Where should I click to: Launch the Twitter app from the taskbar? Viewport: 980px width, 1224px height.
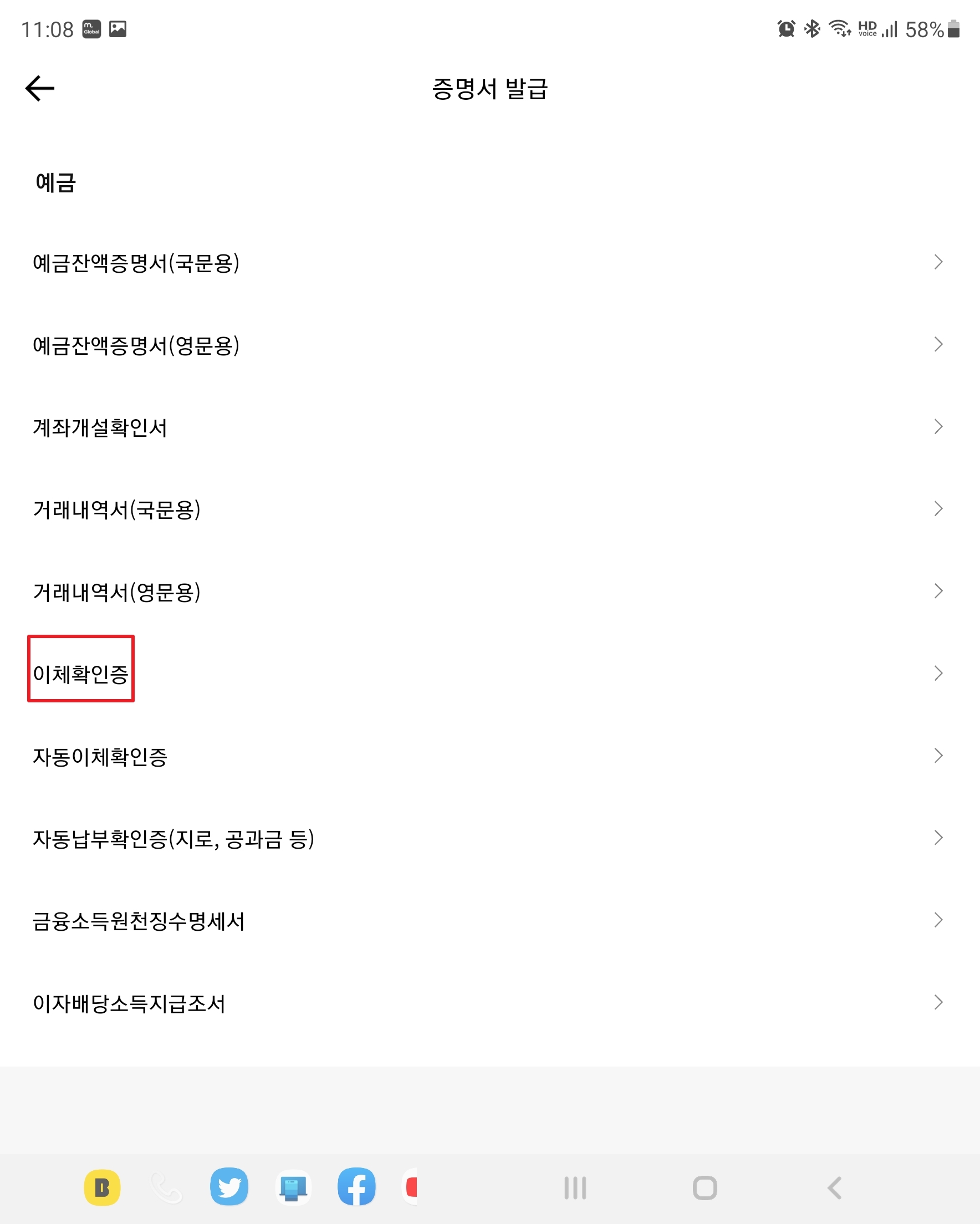(229, 1187)
